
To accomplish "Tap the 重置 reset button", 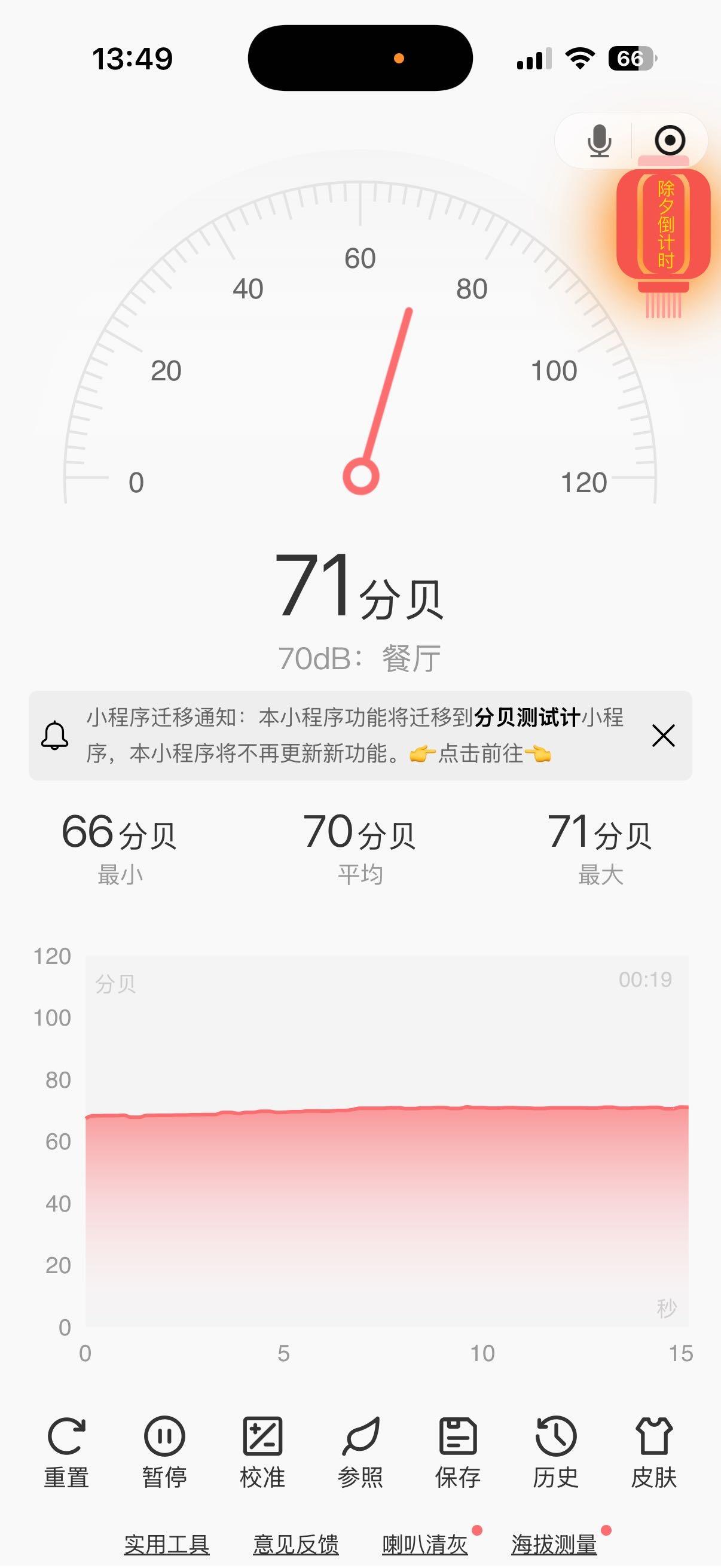I will pyautogui.click(x=66, y=1451).
